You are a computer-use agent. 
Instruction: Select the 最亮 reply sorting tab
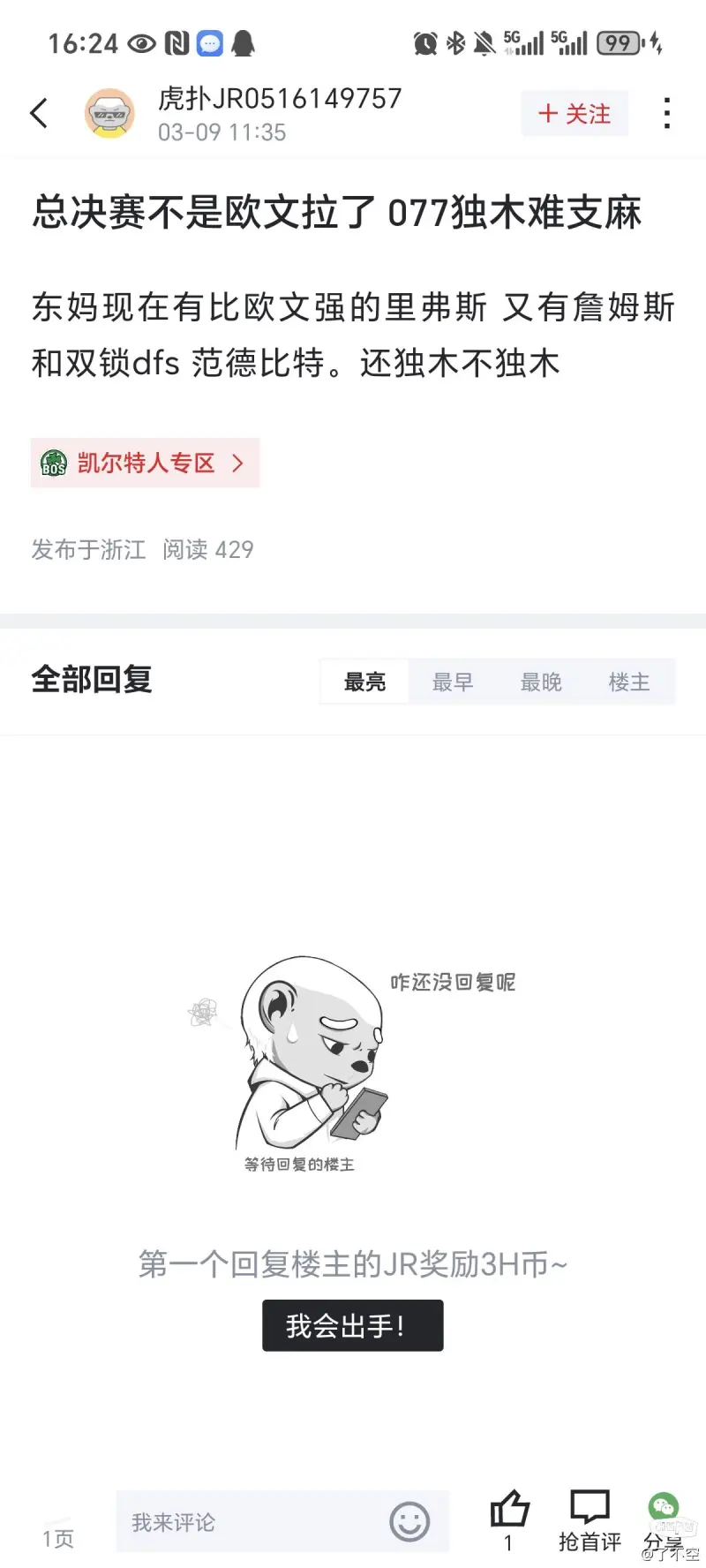tap(364, 682)
